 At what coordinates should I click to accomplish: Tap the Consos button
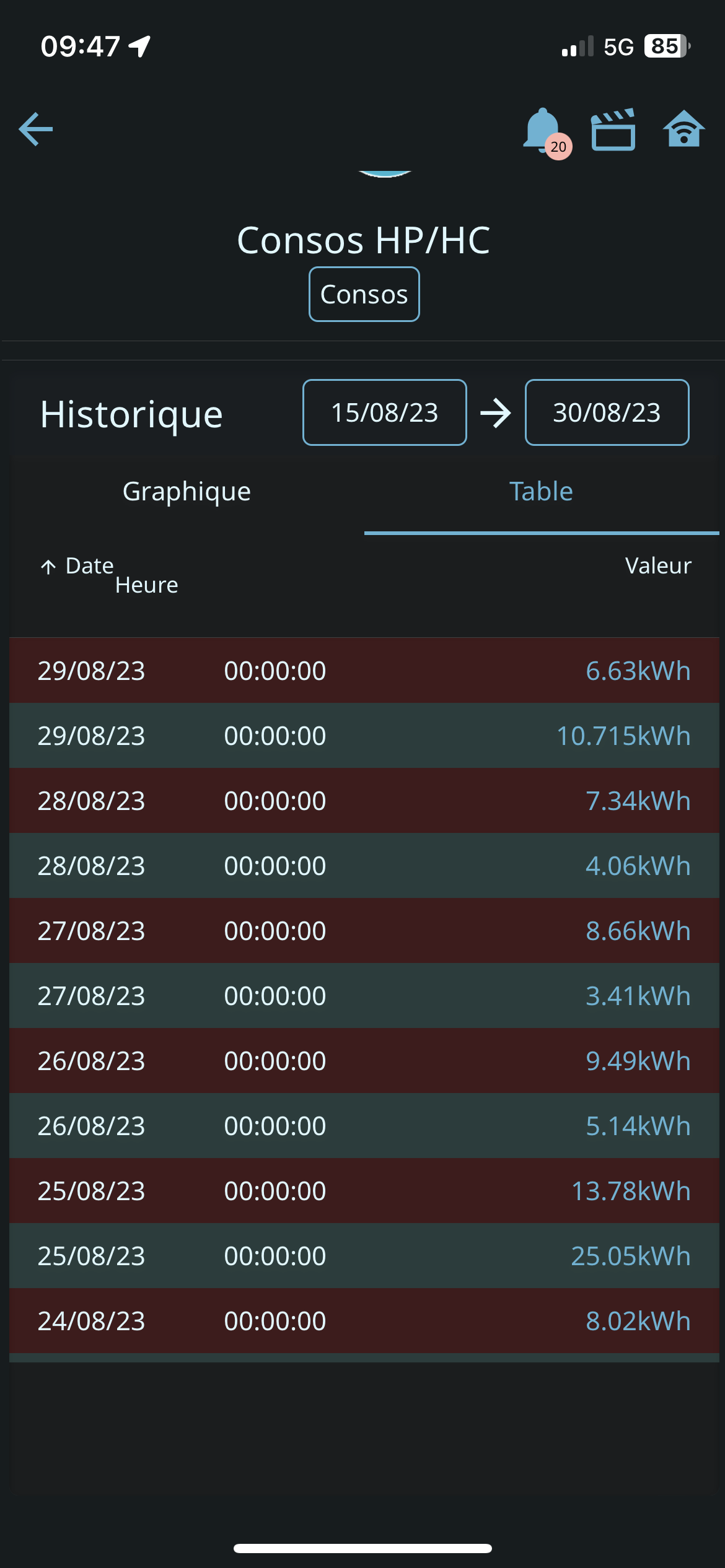tap(364, 294)
